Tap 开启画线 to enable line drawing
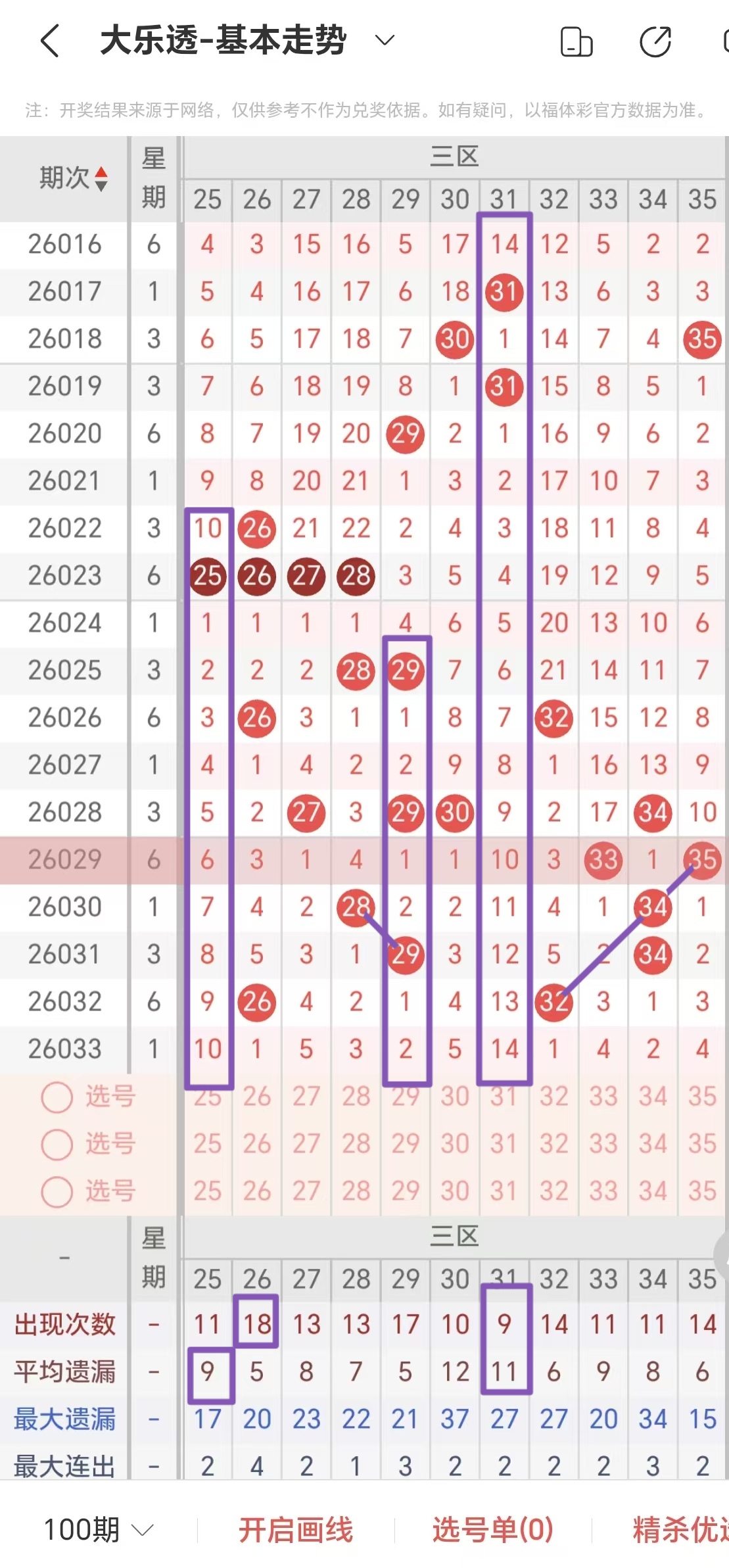 pos(296,1529)
